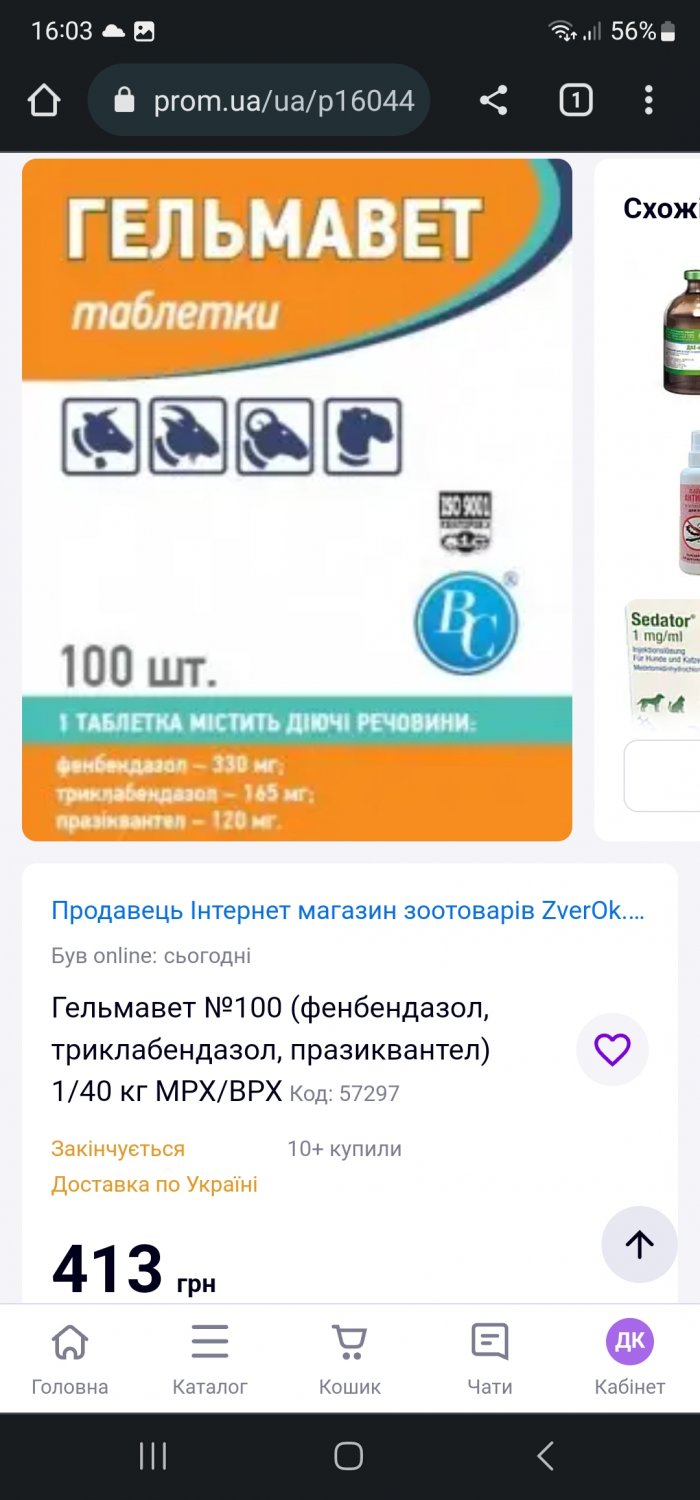
Task: Open the Гельмавет product image
Action: [x=297, y=500]
